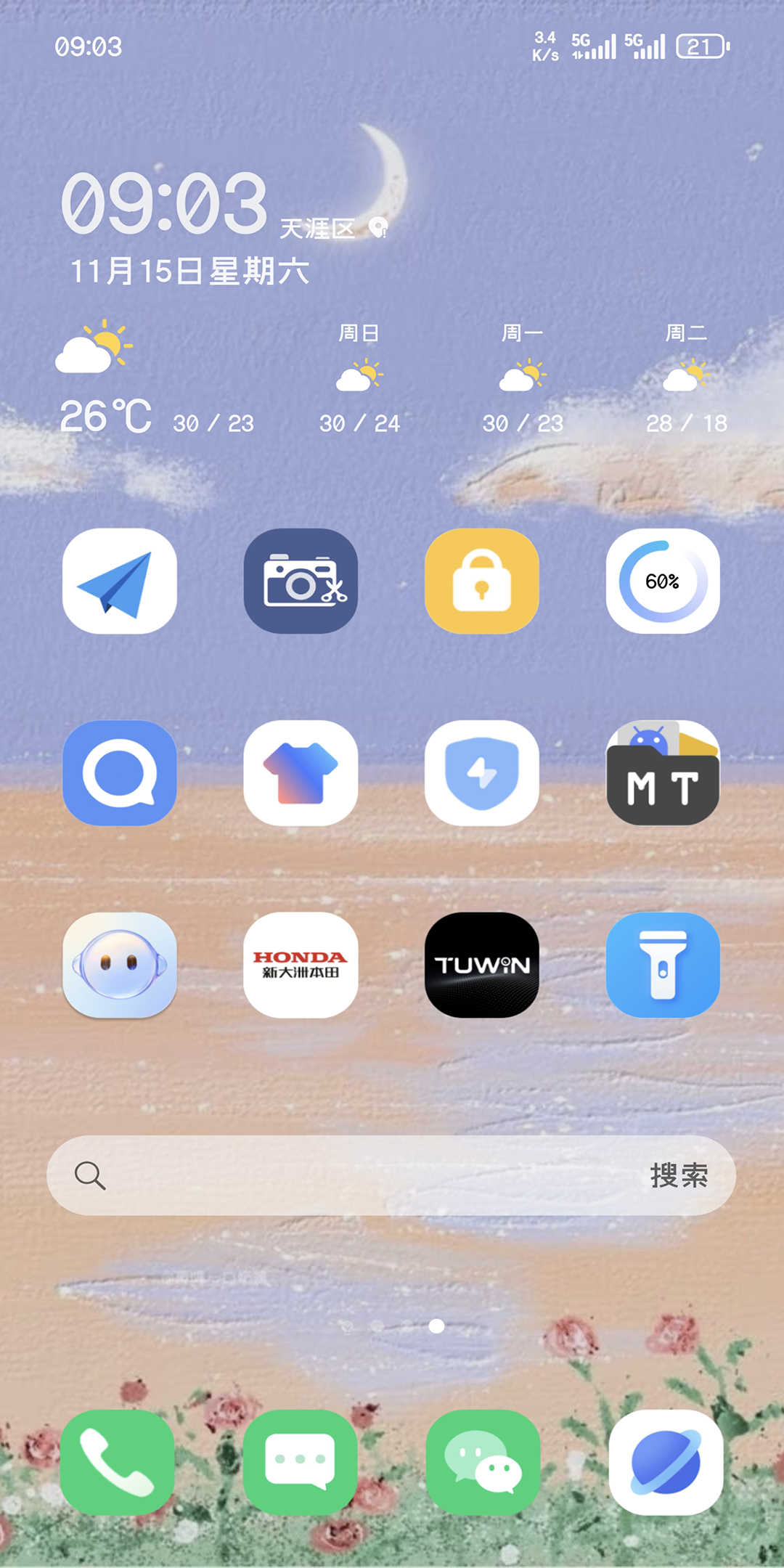
Task: Launch the camera screenshot scissors app
Action: point(301,581)
